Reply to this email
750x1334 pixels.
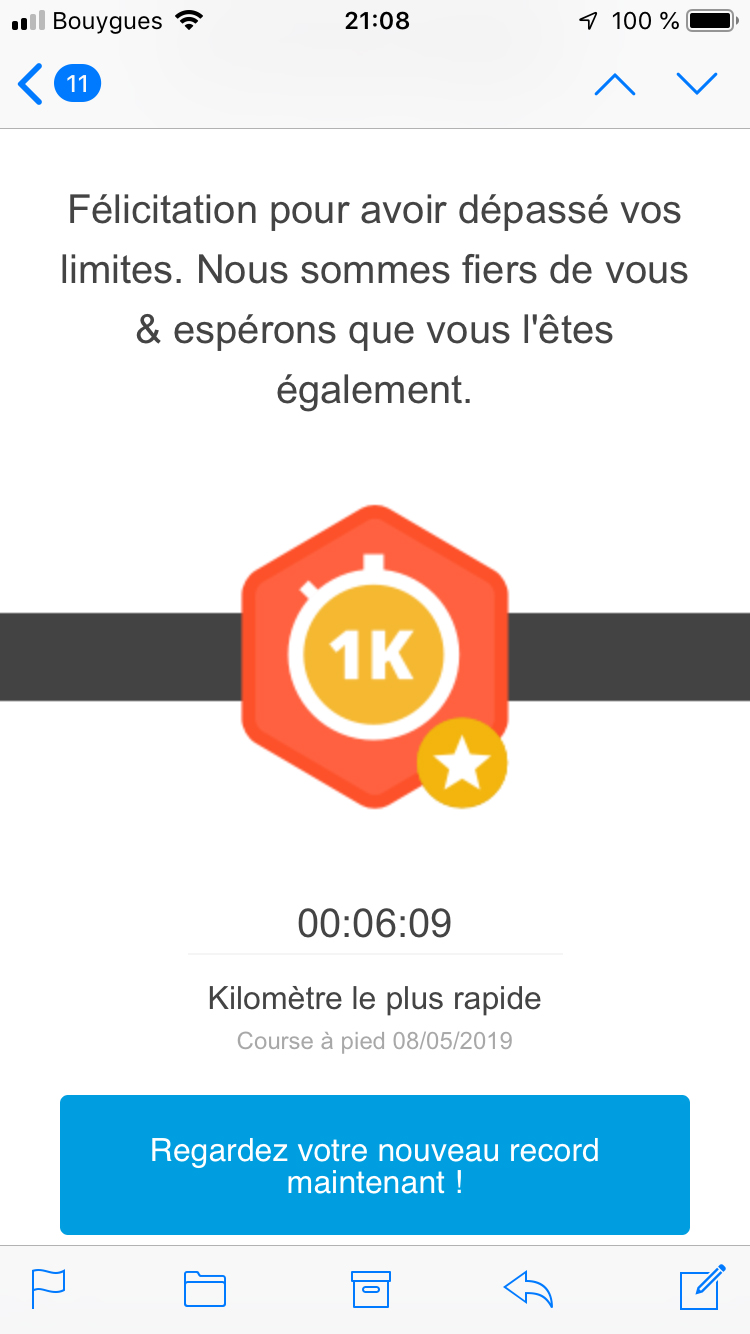(529, 1289)
